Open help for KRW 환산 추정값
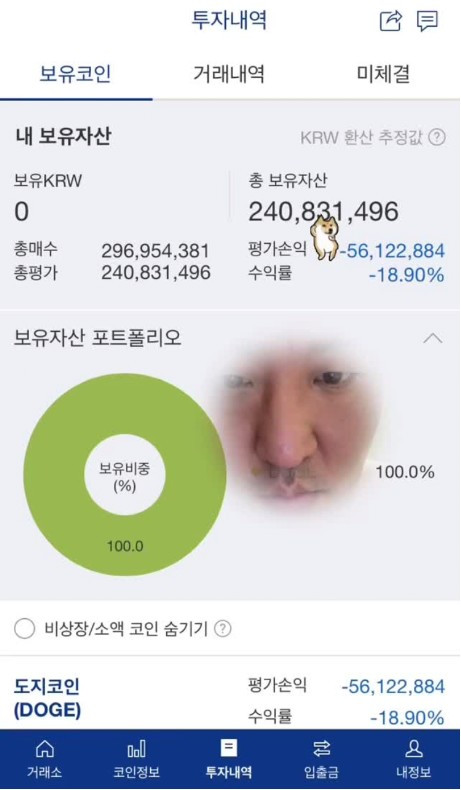The height and width of the screenshot is (790, 461). coord(437,137)
